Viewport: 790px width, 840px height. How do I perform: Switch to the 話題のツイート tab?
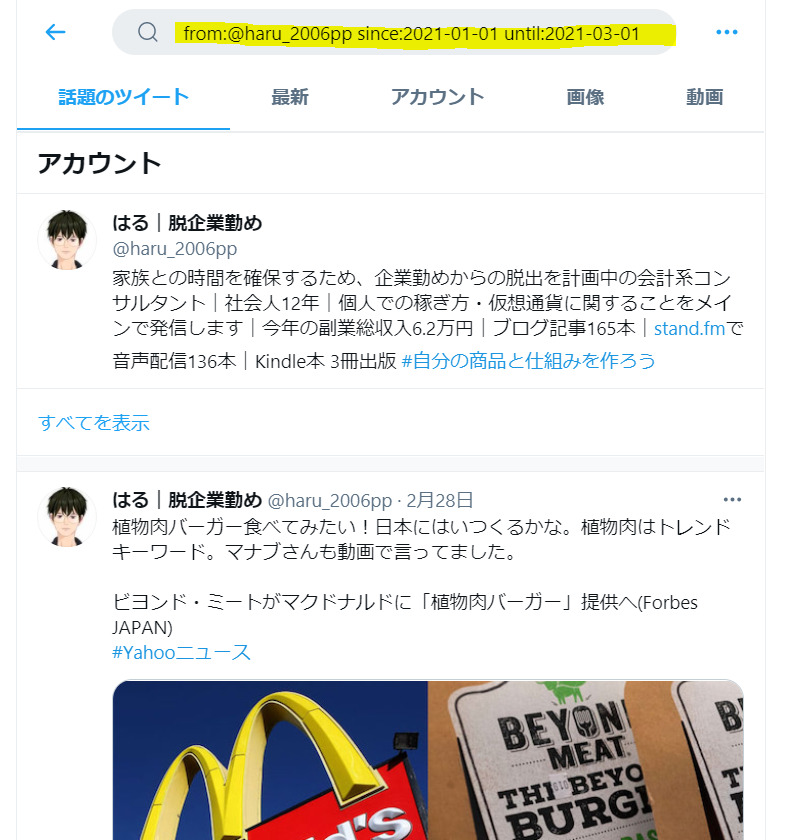pos(124,97)
